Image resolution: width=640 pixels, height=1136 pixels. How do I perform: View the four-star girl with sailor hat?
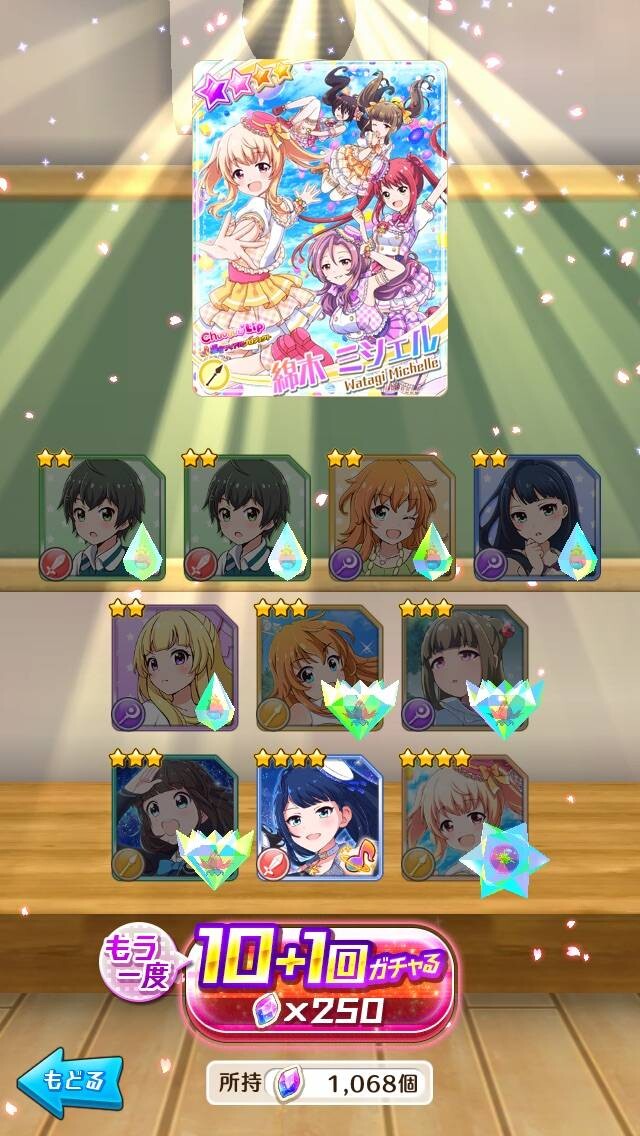[x=320, y=817]
